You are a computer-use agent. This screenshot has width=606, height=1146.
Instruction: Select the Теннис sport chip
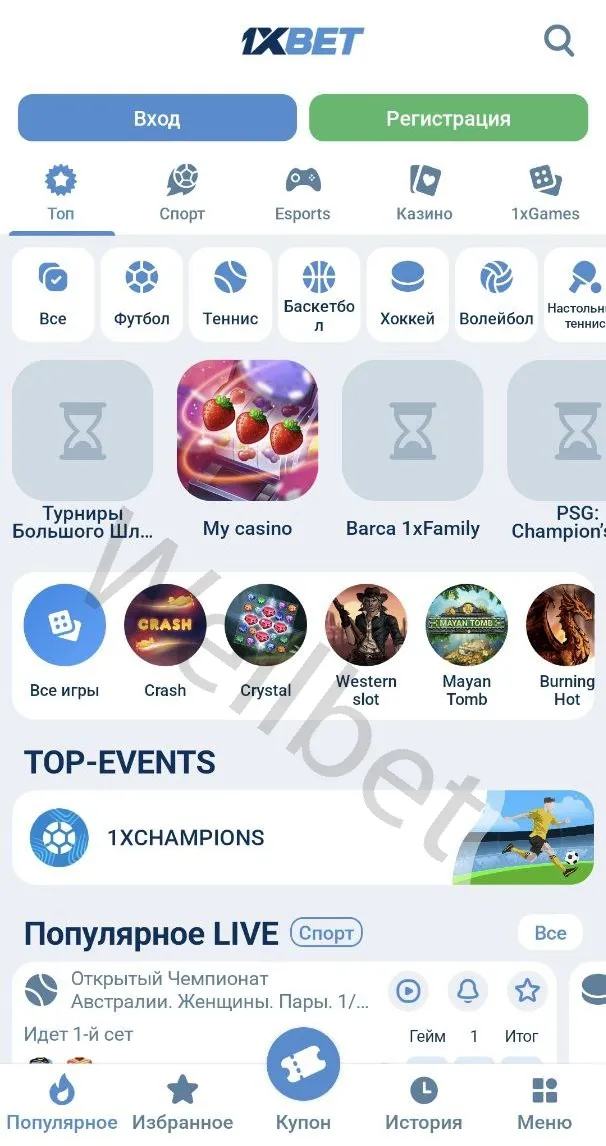230,294
